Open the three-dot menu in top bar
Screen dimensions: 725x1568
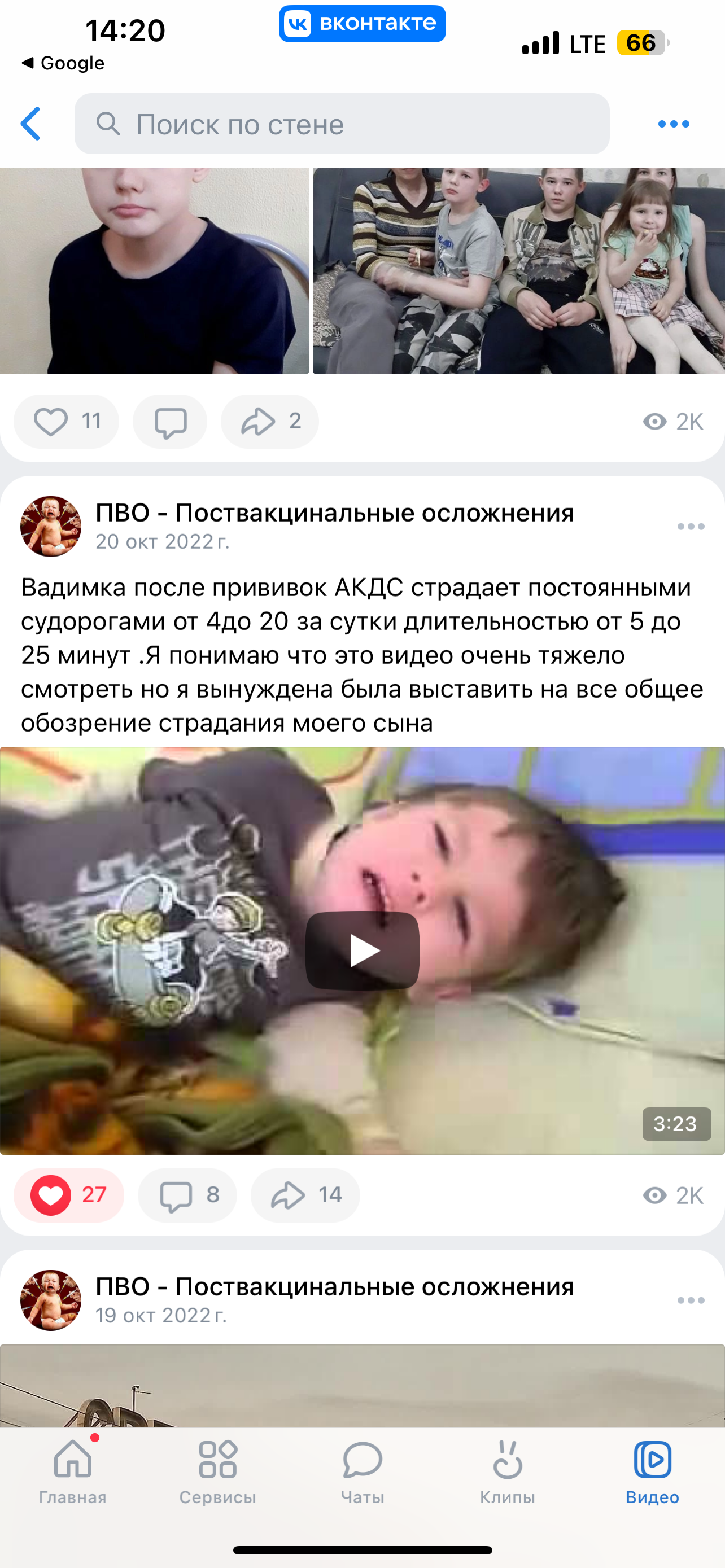pos(673,124)
